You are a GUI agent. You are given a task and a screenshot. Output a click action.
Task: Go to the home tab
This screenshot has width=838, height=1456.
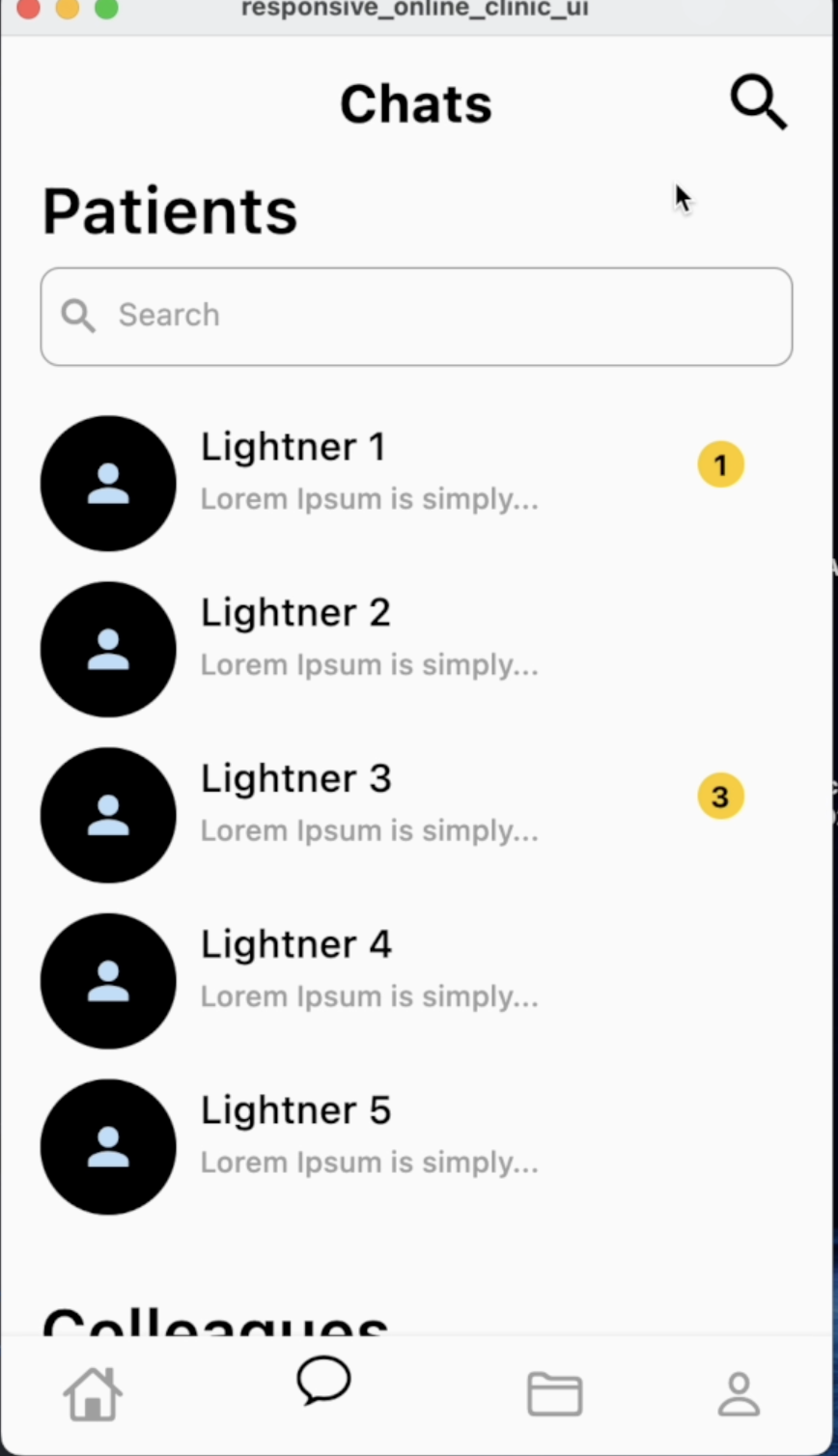coord(93,1394)
